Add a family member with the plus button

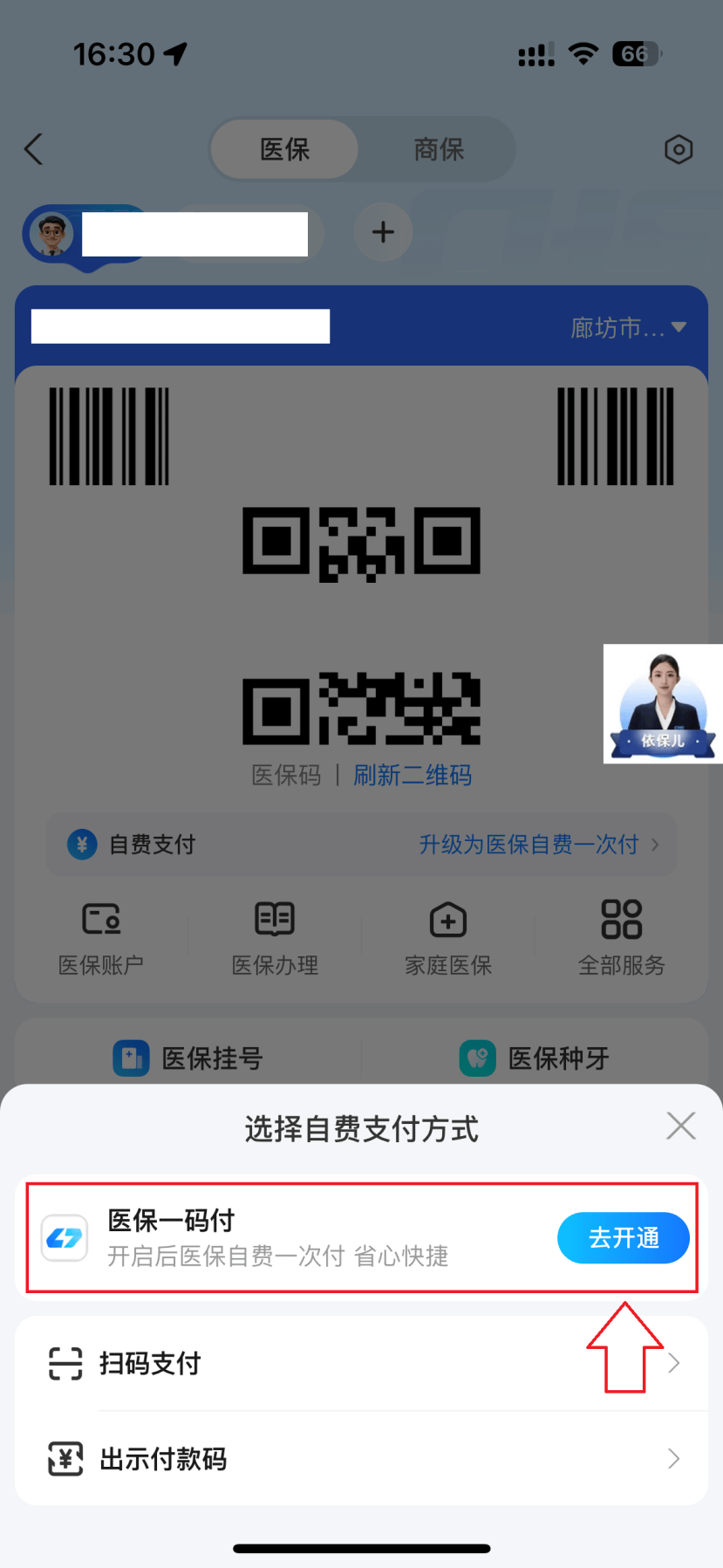383,232
